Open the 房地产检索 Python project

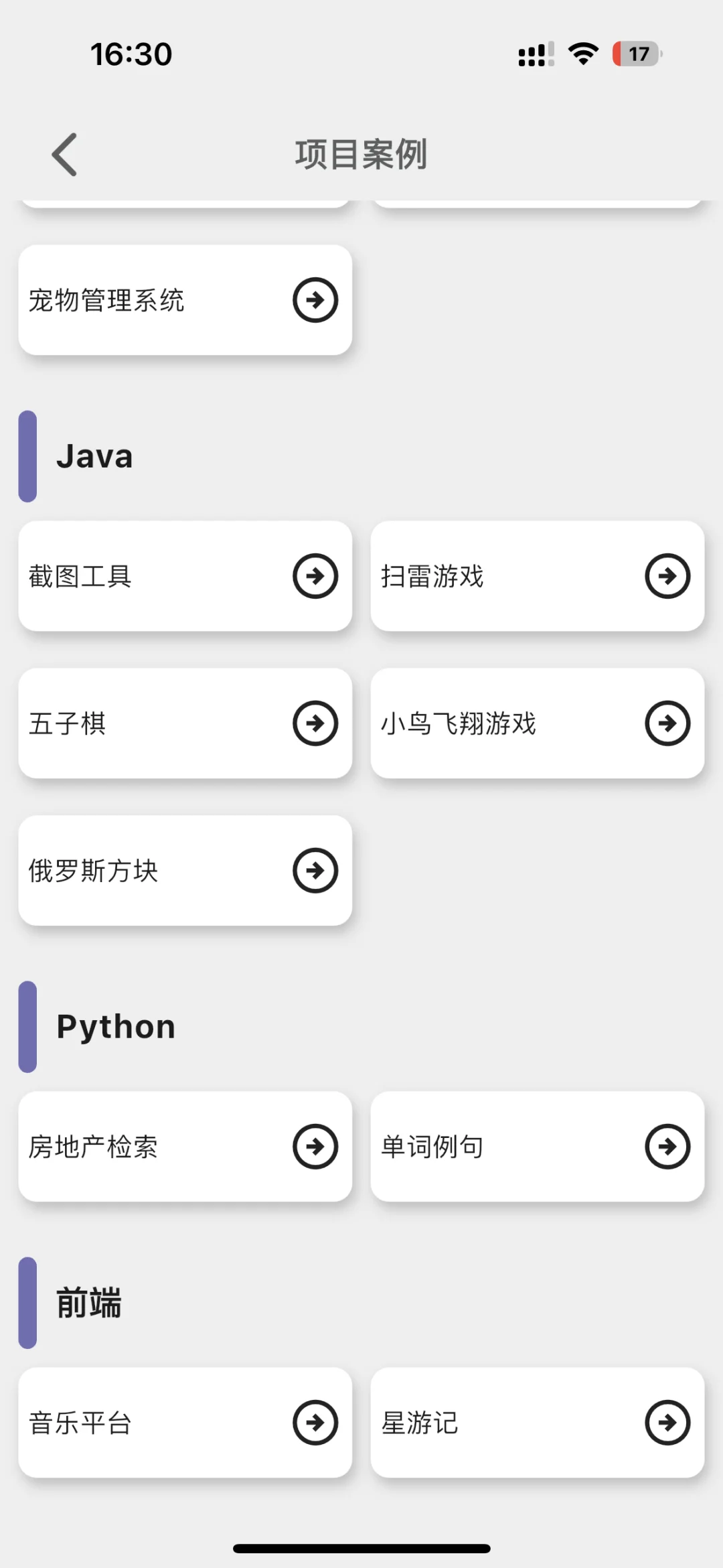pyautogui.click(x=185, y=1147)
